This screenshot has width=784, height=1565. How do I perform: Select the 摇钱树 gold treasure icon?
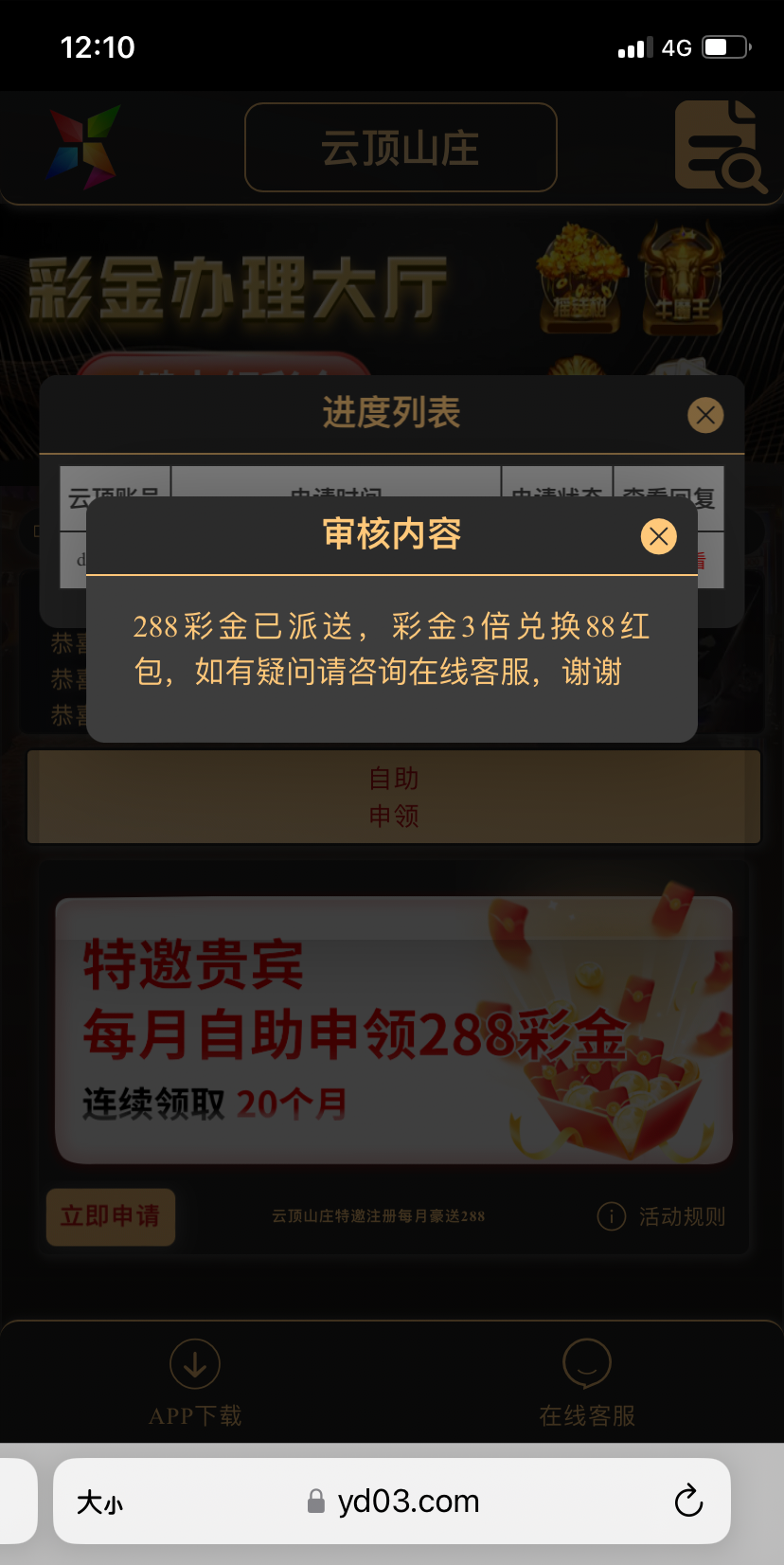pyautogui.click(x=581, y=275)
